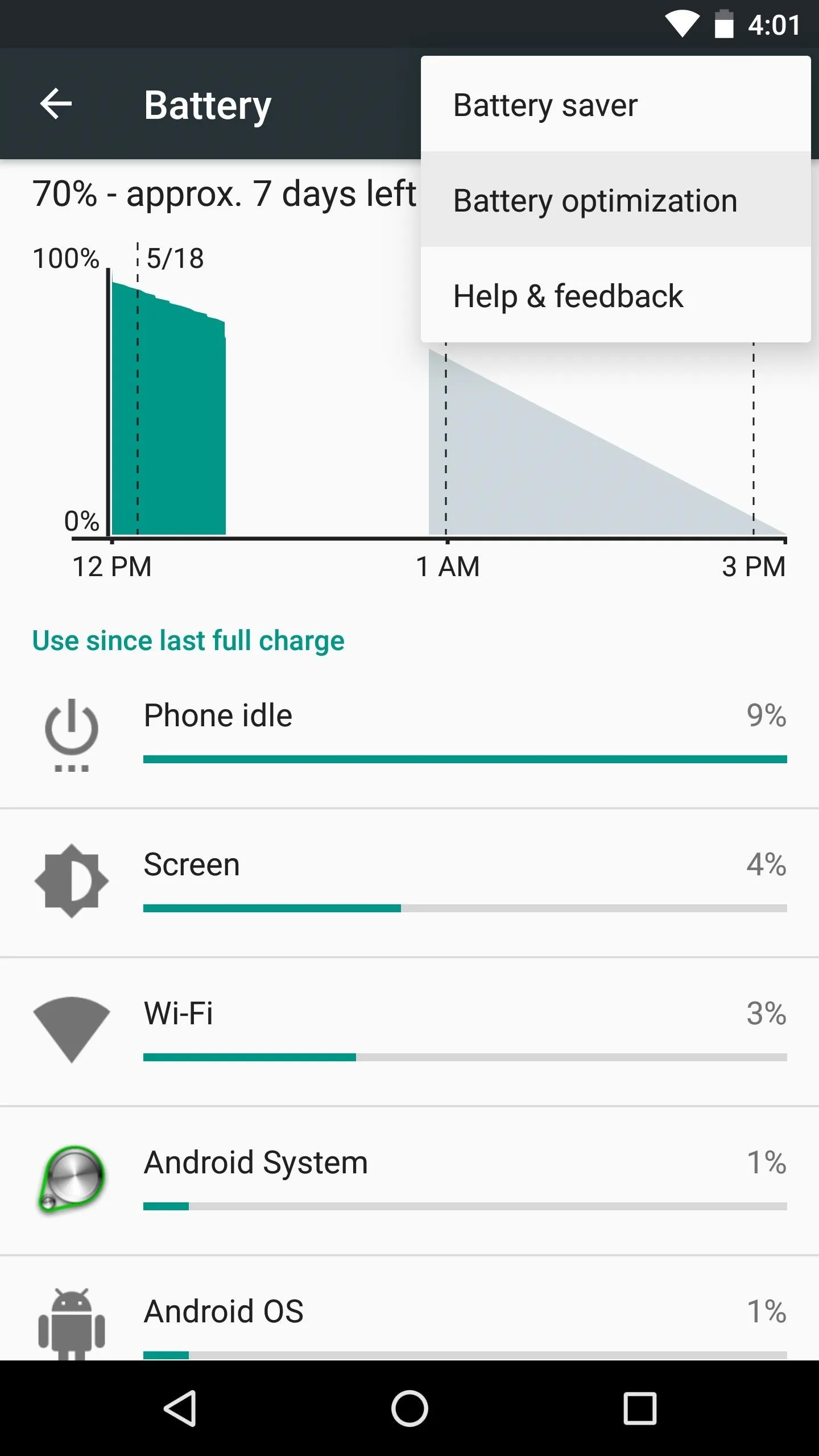
Task: Open Help & feedback
Action: 615,295
